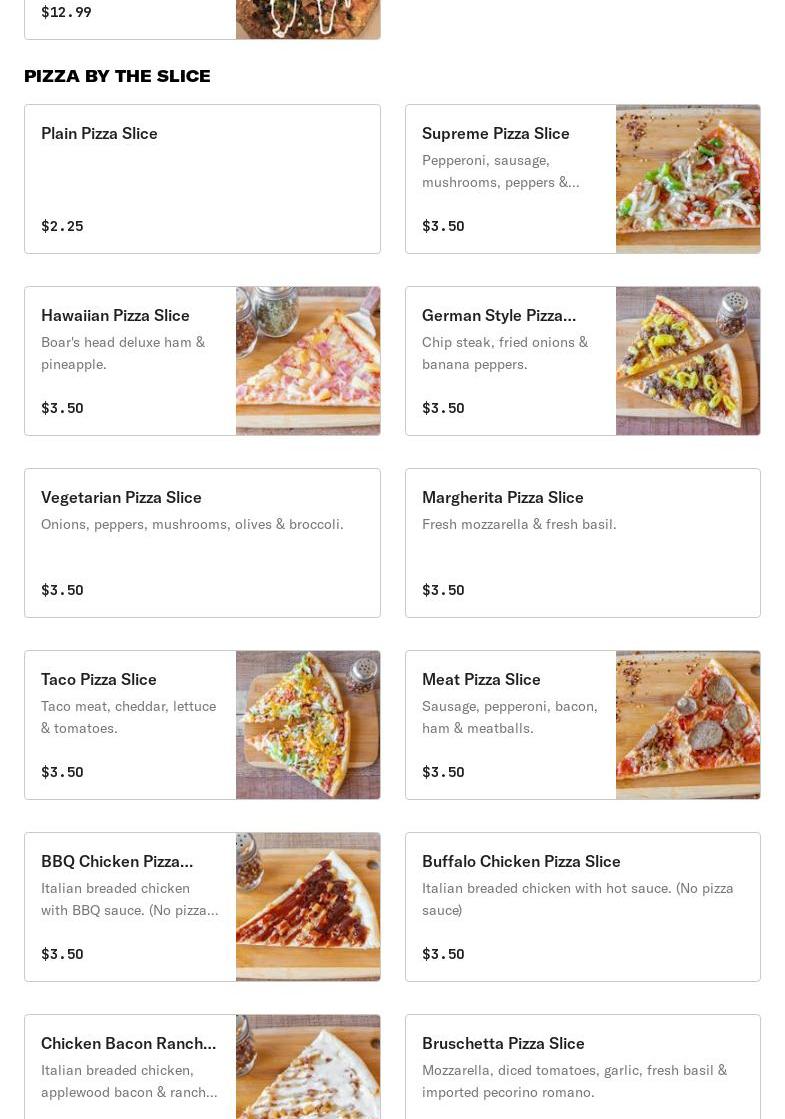Select the Supreme Pizza Slice card
This screenshot has width=785, height=1119.
[582, 179]
